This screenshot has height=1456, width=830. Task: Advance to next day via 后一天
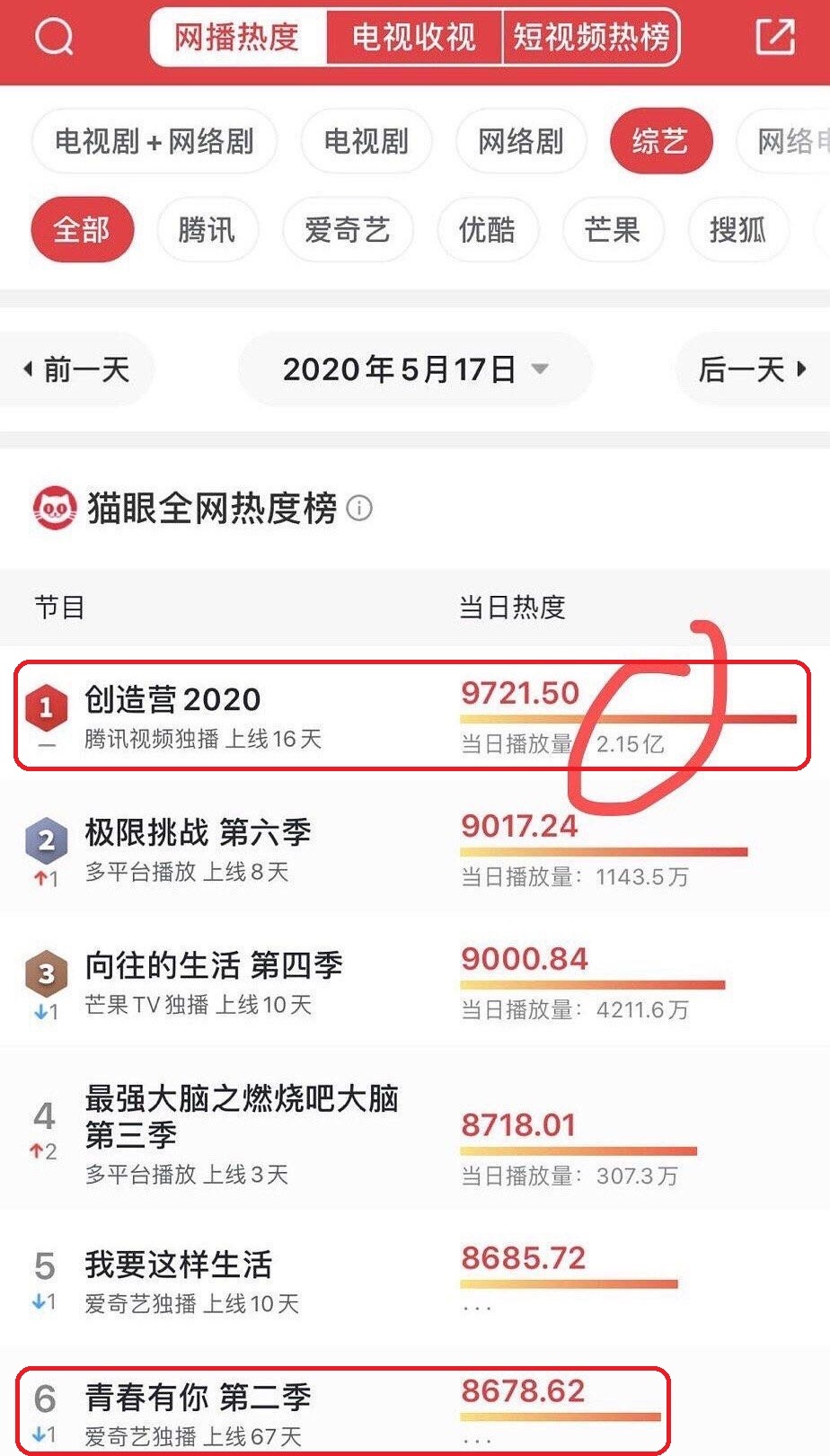(x=746, y=368)
